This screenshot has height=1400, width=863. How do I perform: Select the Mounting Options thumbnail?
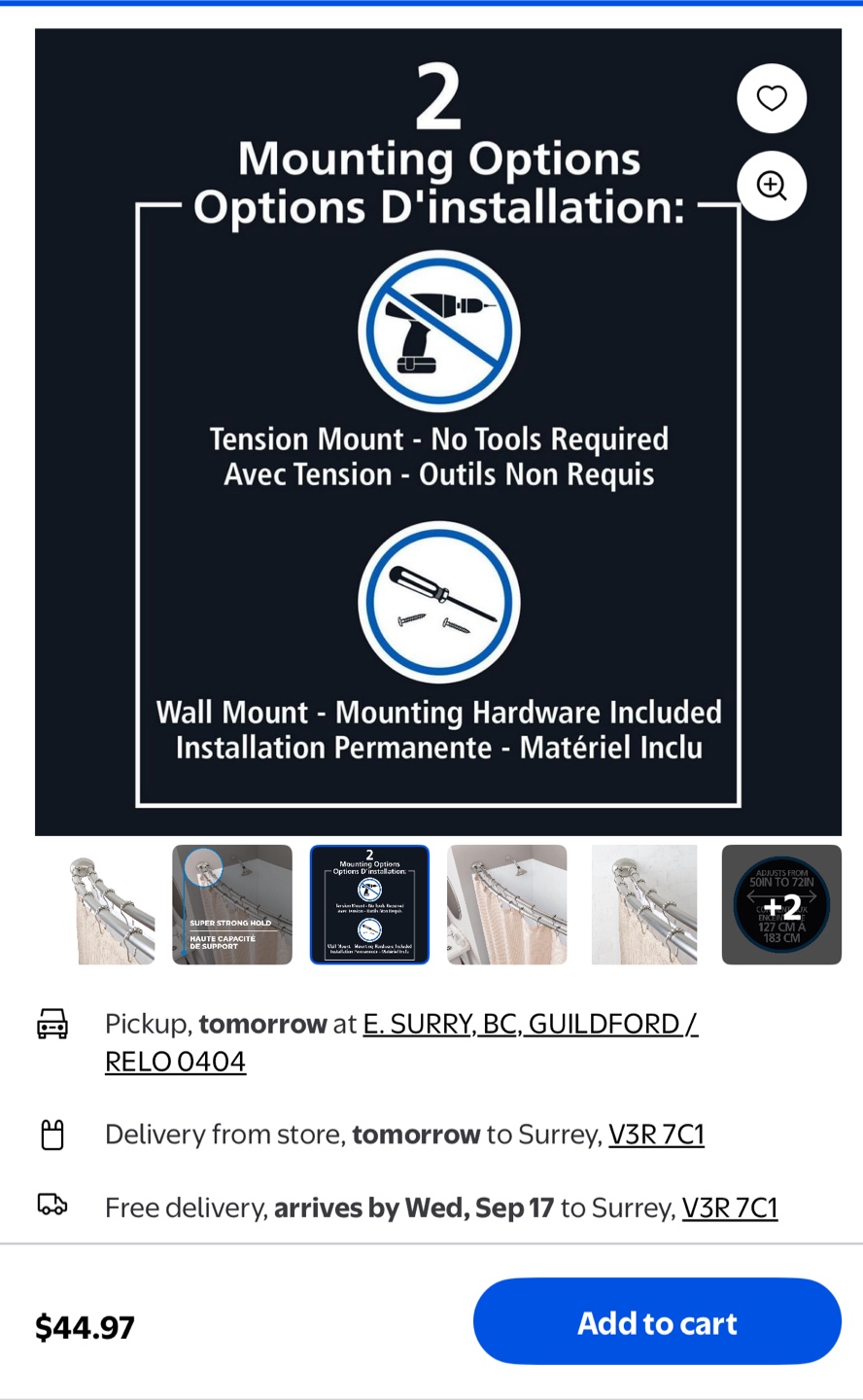[369, 905]
